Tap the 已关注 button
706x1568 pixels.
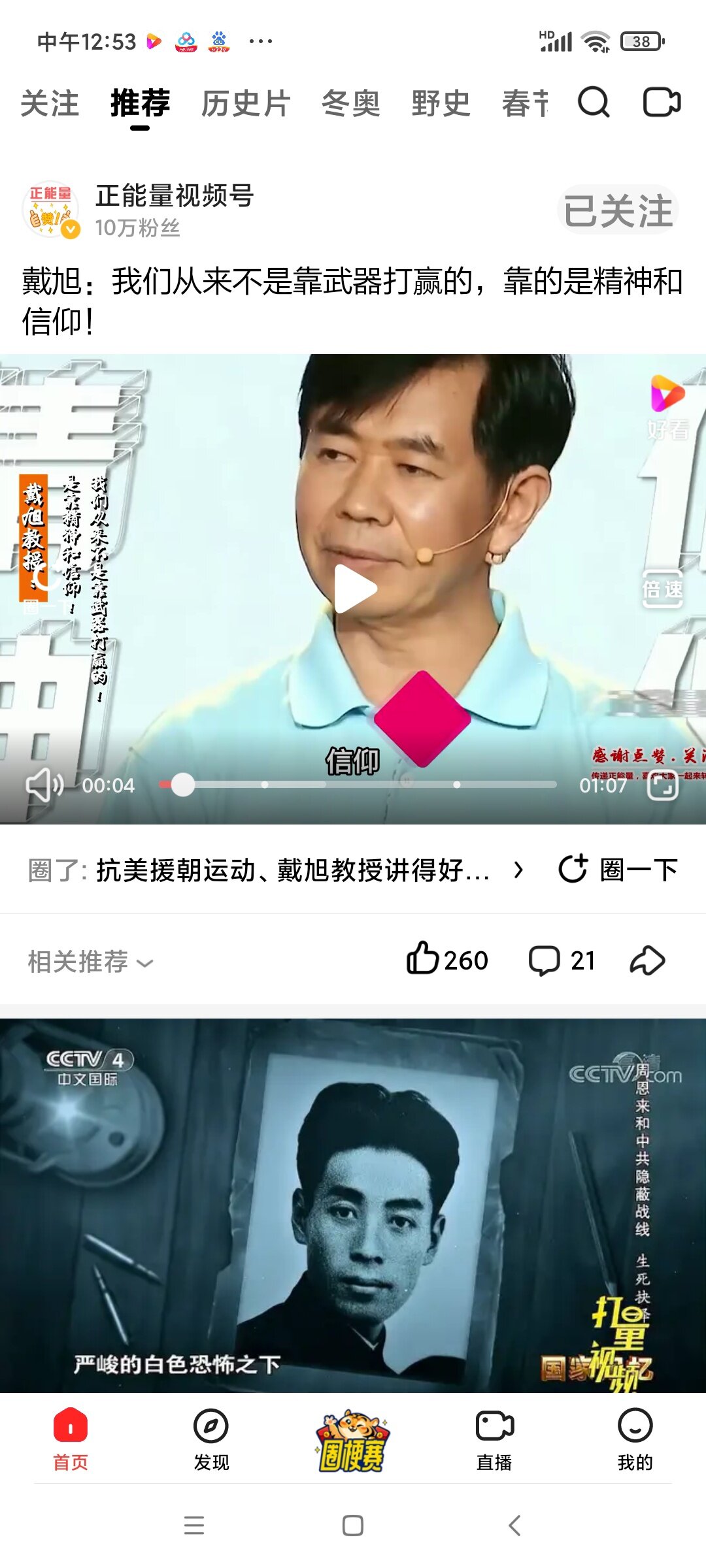[618, 210]
